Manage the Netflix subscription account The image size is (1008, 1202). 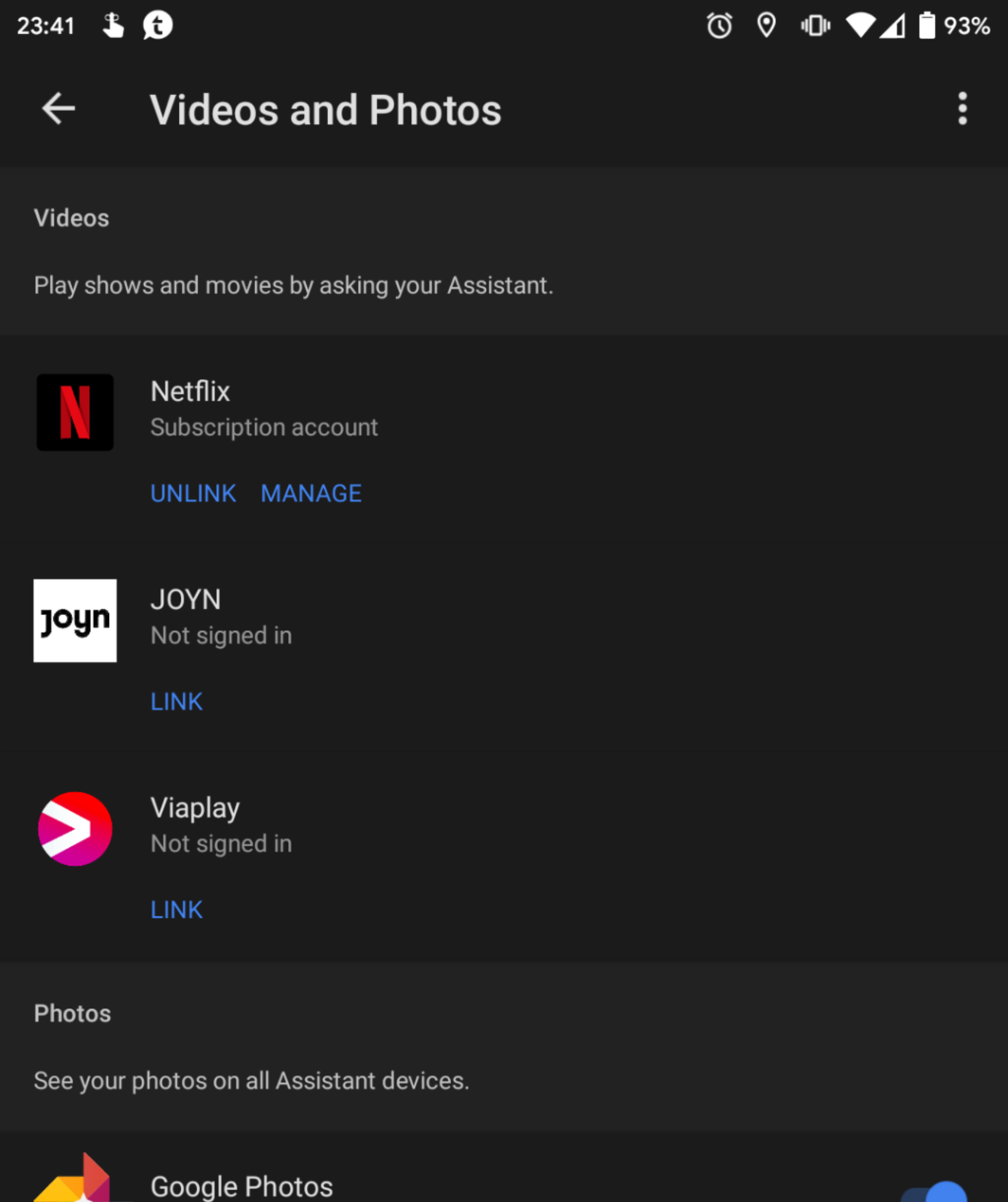[311, 494]
